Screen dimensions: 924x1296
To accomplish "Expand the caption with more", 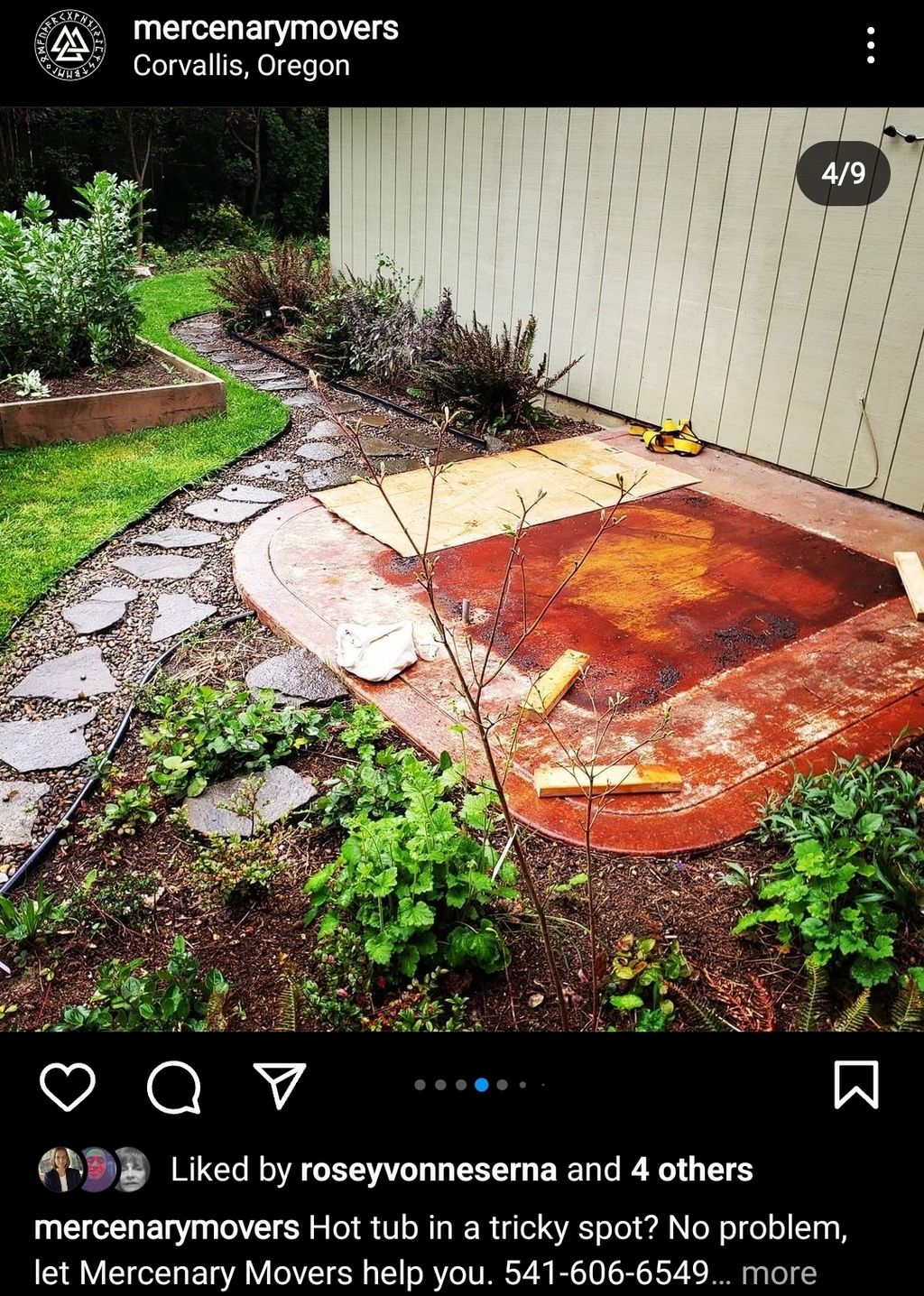I will point(779,1273).
